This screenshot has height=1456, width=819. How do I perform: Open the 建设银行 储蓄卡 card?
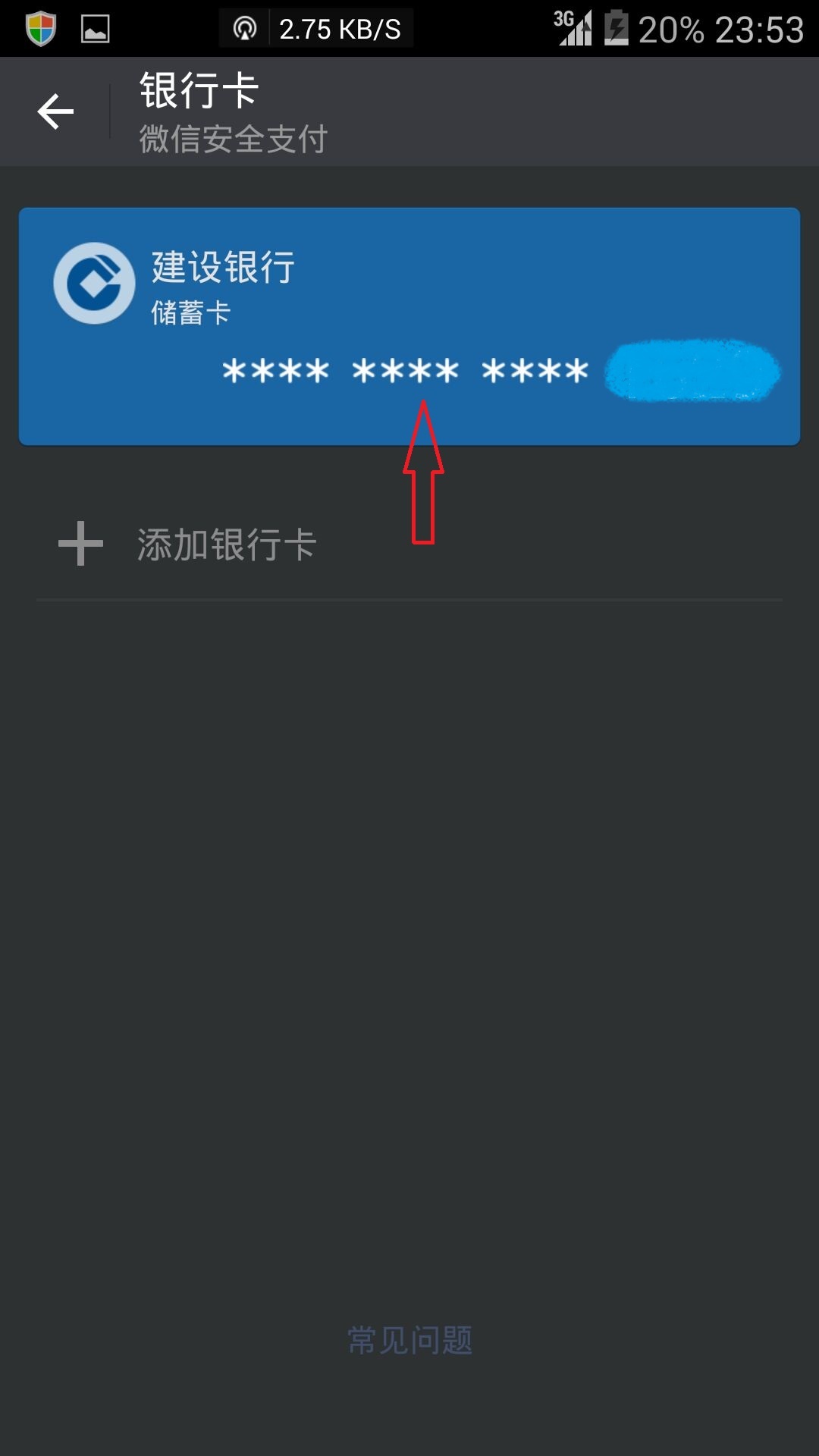coord(409,326)
